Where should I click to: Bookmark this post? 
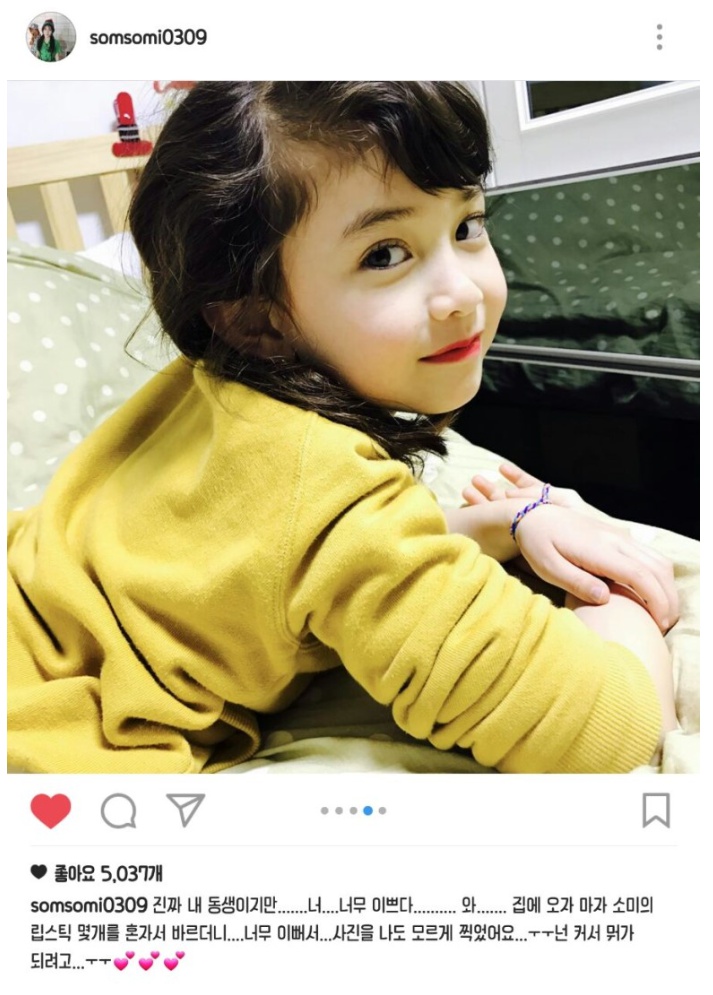point(656,810)
